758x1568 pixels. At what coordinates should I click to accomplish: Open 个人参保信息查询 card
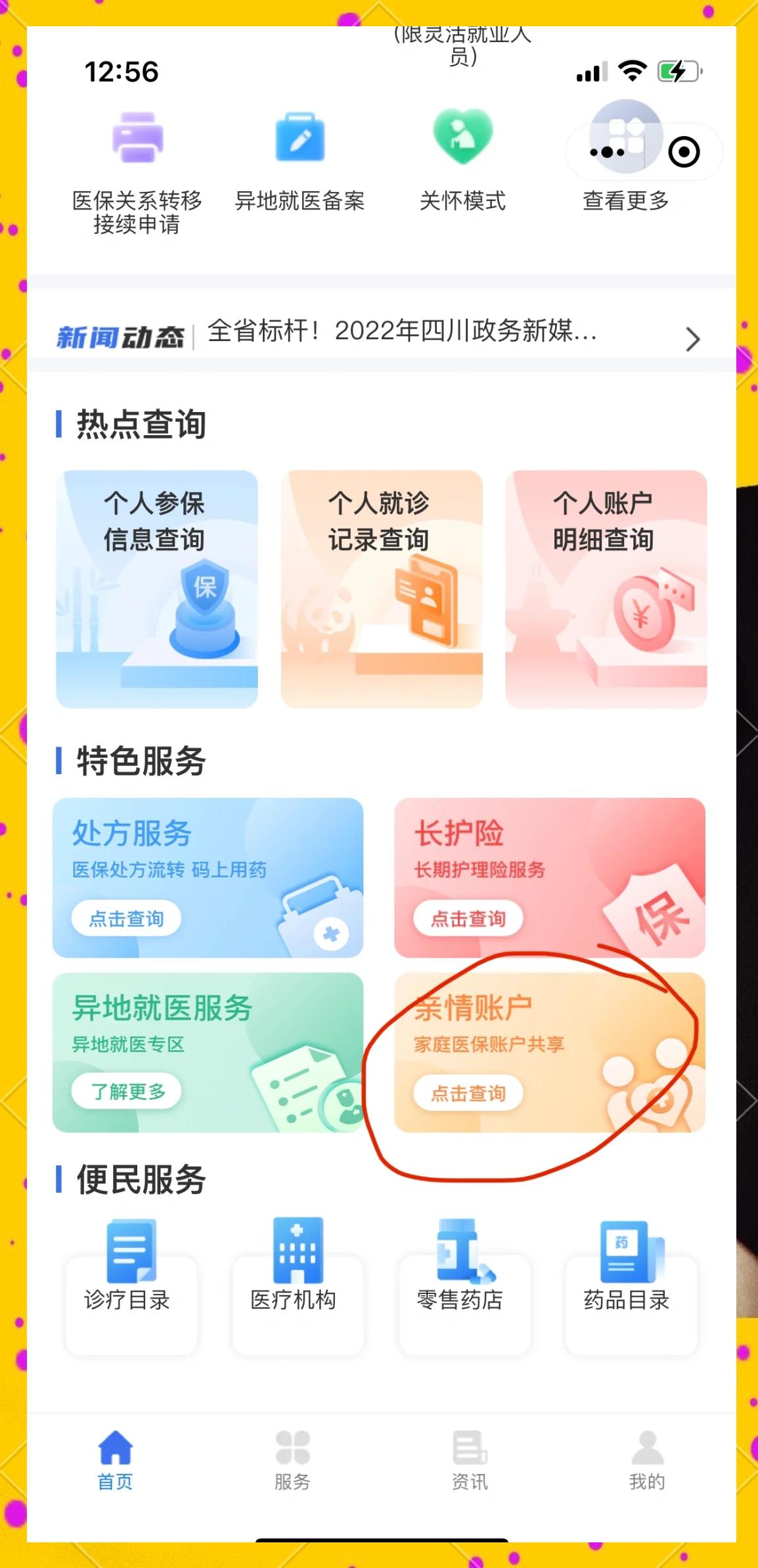coord(156,588)
